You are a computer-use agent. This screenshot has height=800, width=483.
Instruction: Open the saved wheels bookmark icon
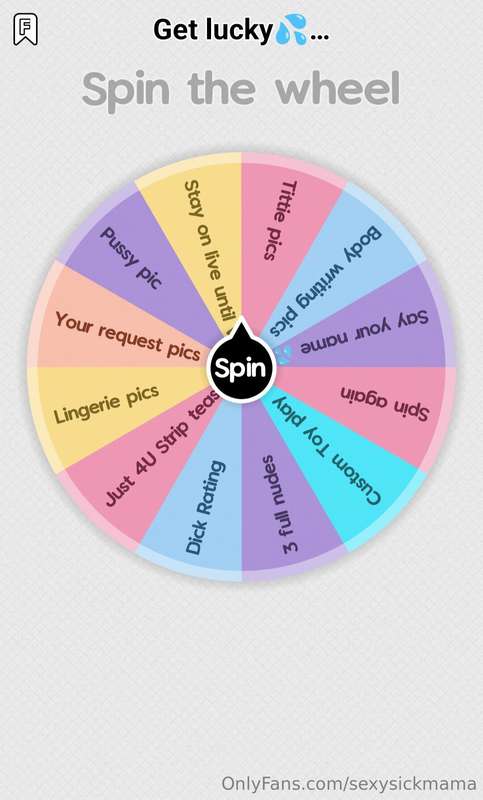(x=25, y=30)
